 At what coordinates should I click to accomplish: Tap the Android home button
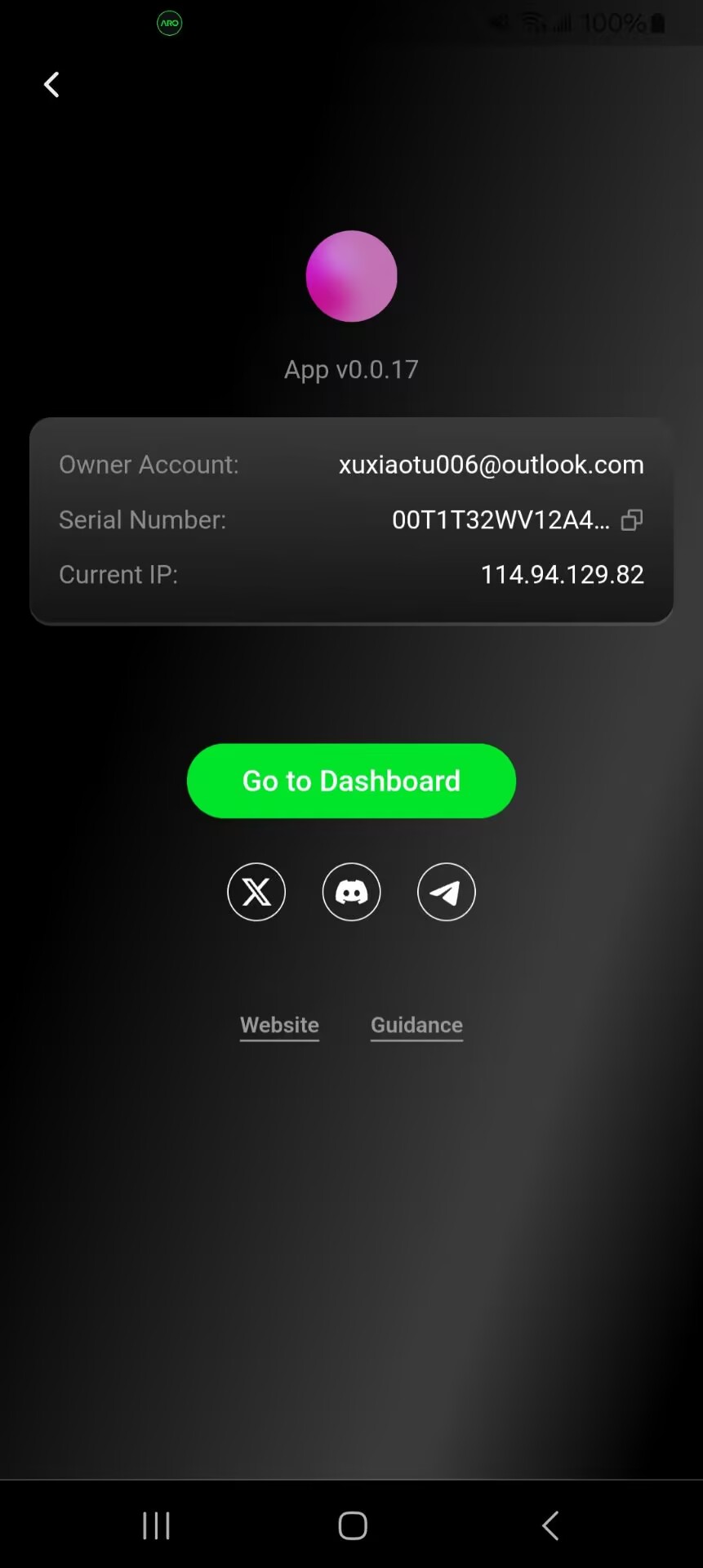pos(351,1524)
